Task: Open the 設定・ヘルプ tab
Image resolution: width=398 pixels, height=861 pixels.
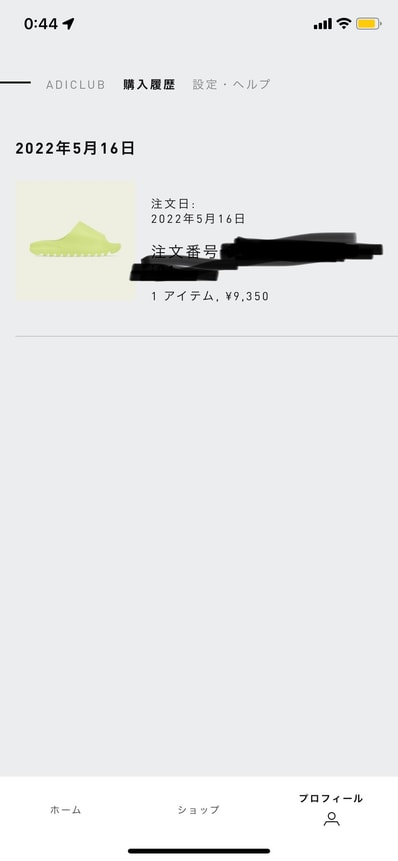Action: [232, 85]
